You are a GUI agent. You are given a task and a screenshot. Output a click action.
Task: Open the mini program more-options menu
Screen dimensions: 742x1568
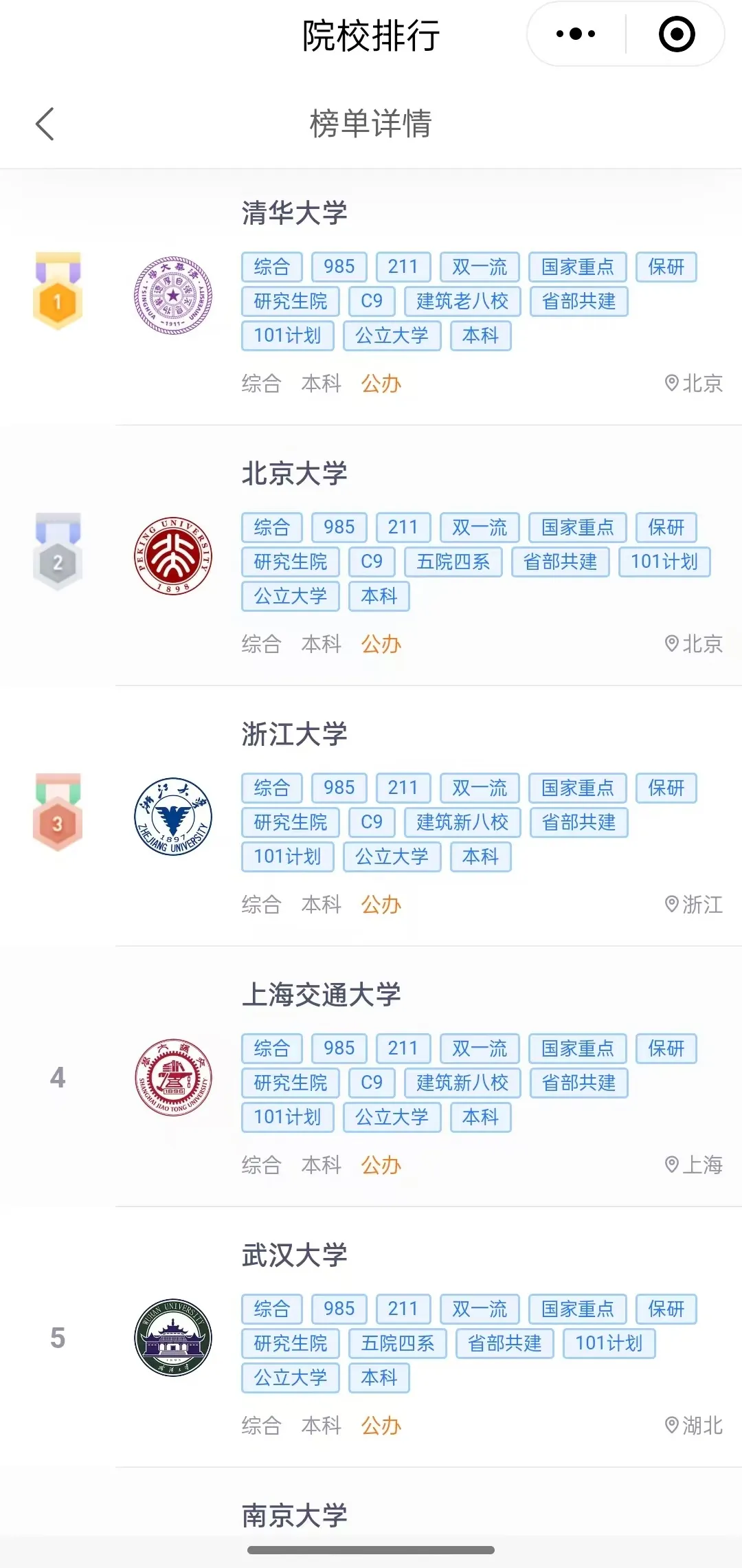click(x=576, y=34)
